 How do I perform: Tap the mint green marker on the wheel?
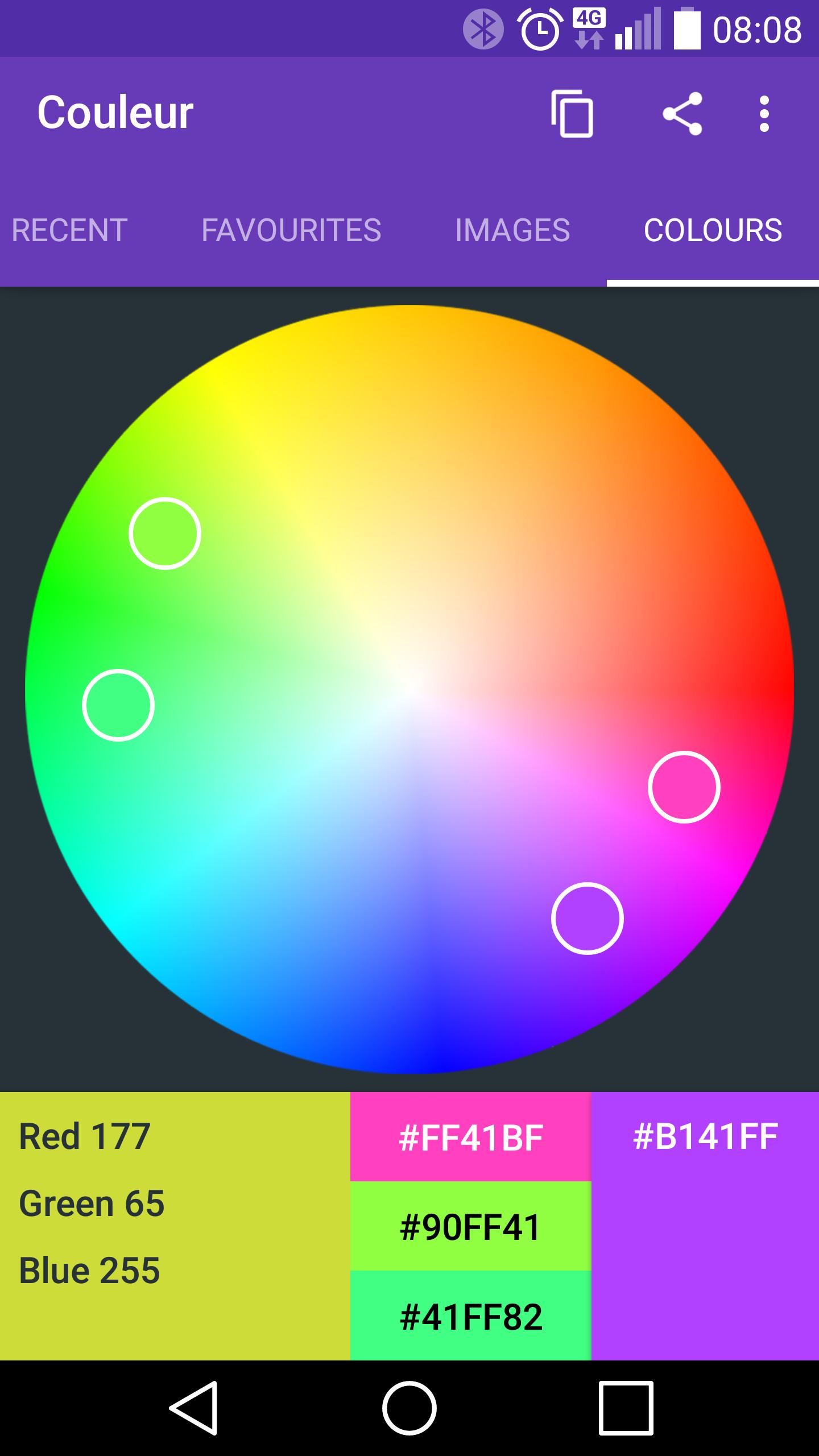point(118,705)
